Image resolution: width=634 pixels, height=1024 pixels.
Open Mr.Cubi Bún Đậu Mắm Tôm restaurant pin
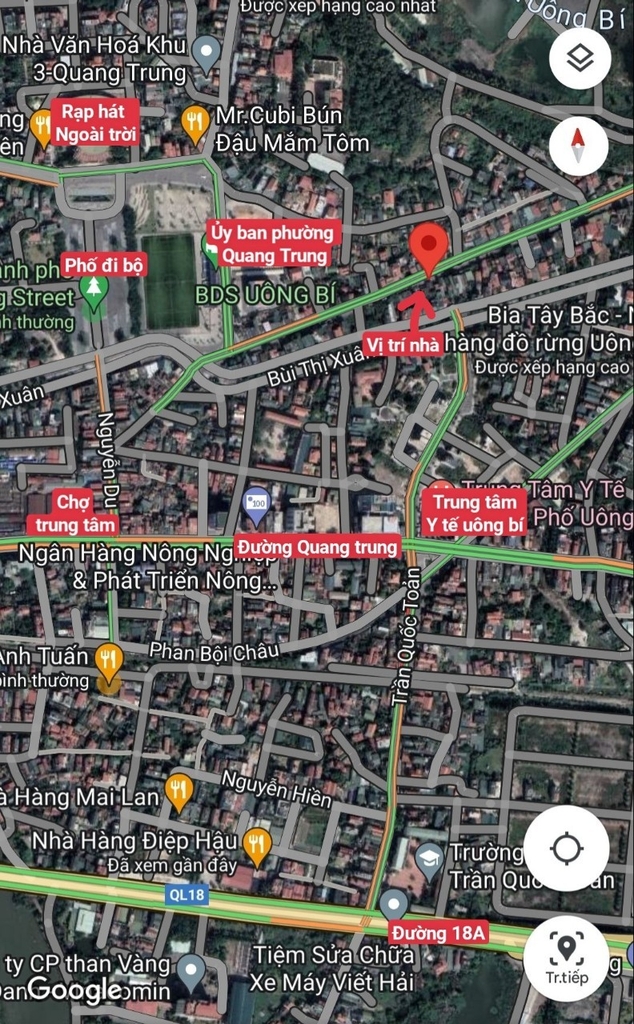(195, 124)
